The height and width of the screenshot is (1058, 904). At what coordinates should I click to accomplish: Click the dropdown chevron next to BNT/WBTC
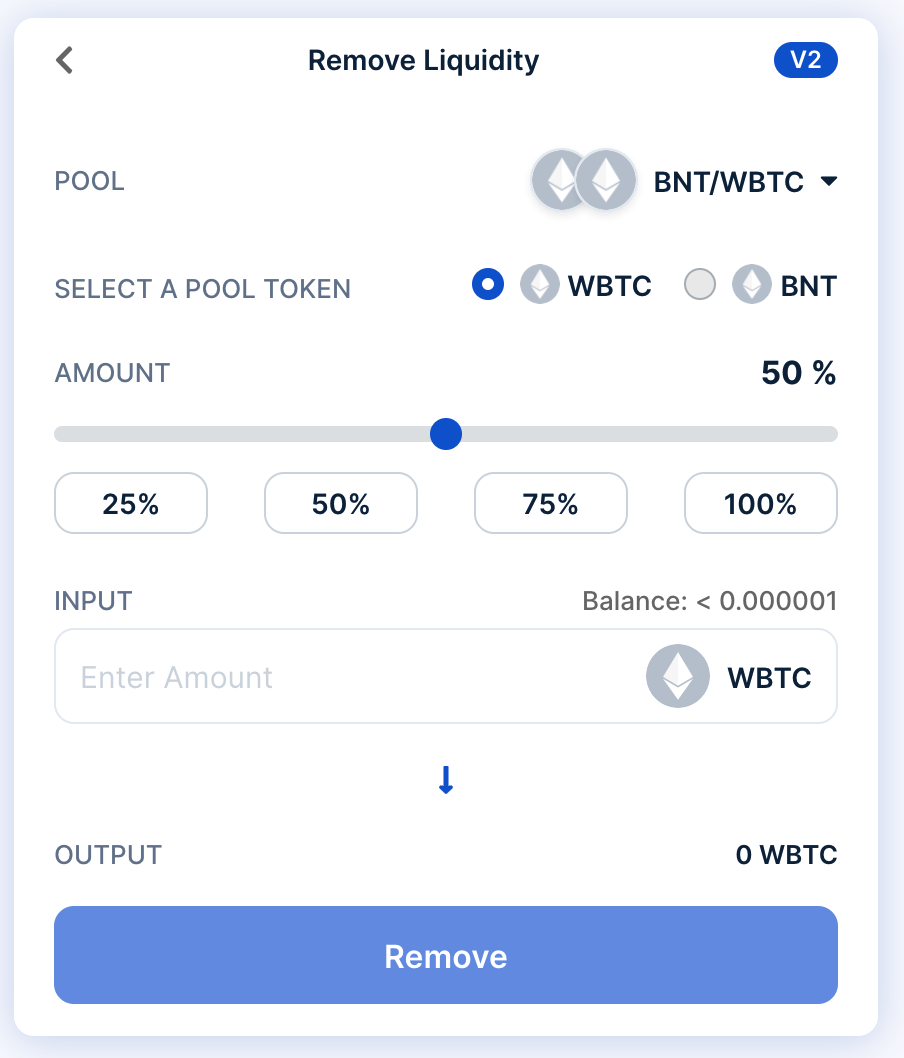[x=831, y=182]
